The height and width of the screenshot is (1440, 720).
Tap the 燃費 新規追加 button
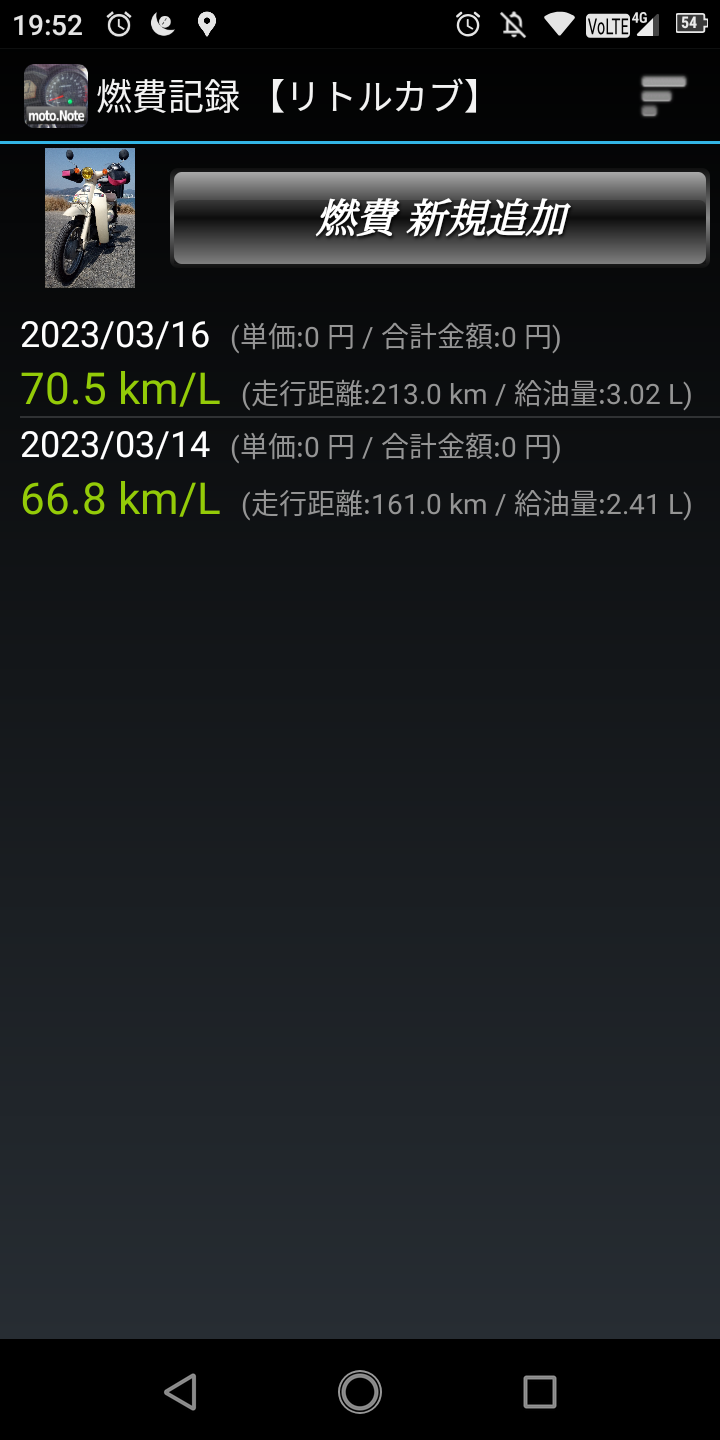[440, 218]
